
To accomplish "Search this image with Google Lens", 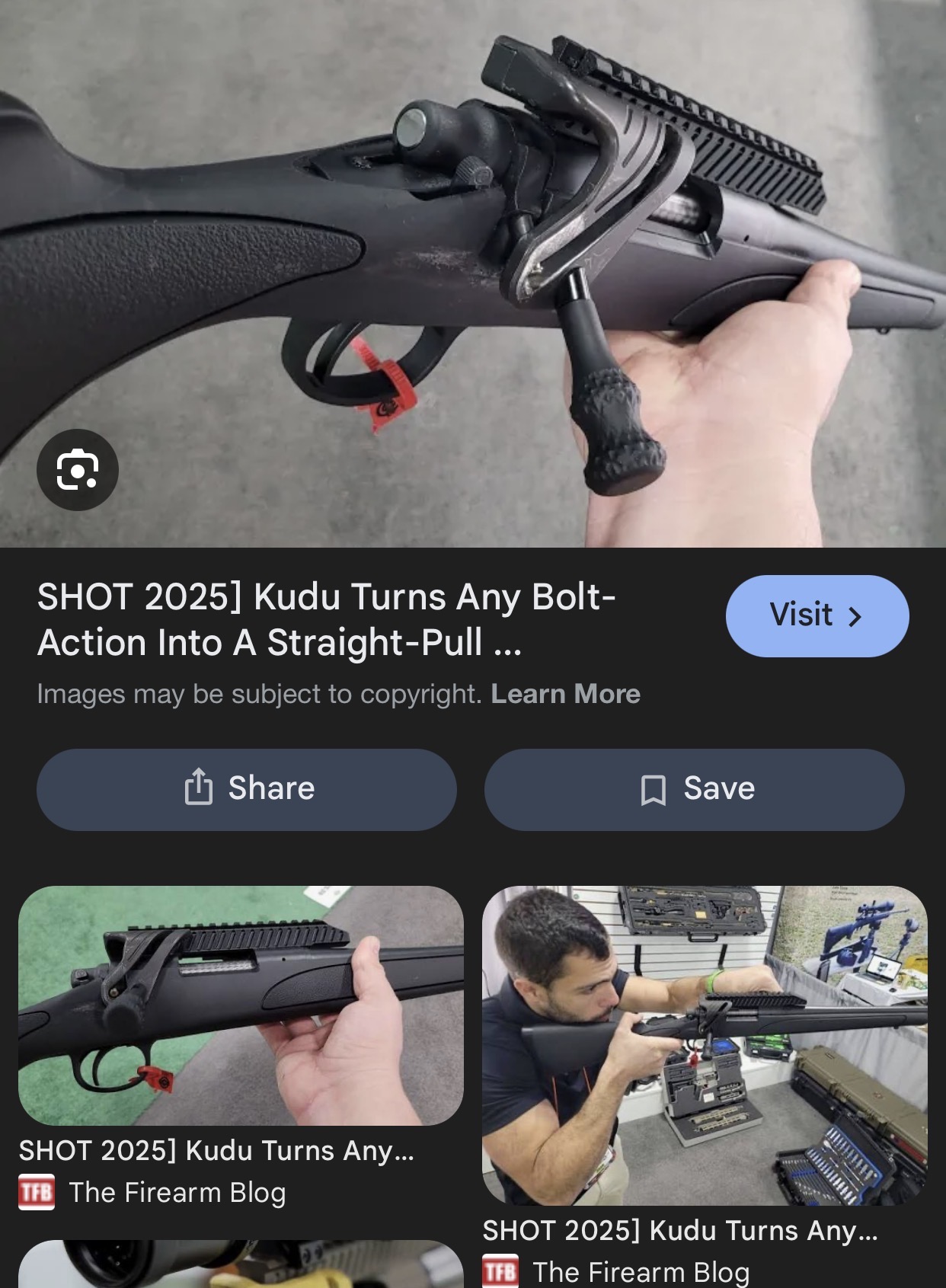I will coord(77,469).
